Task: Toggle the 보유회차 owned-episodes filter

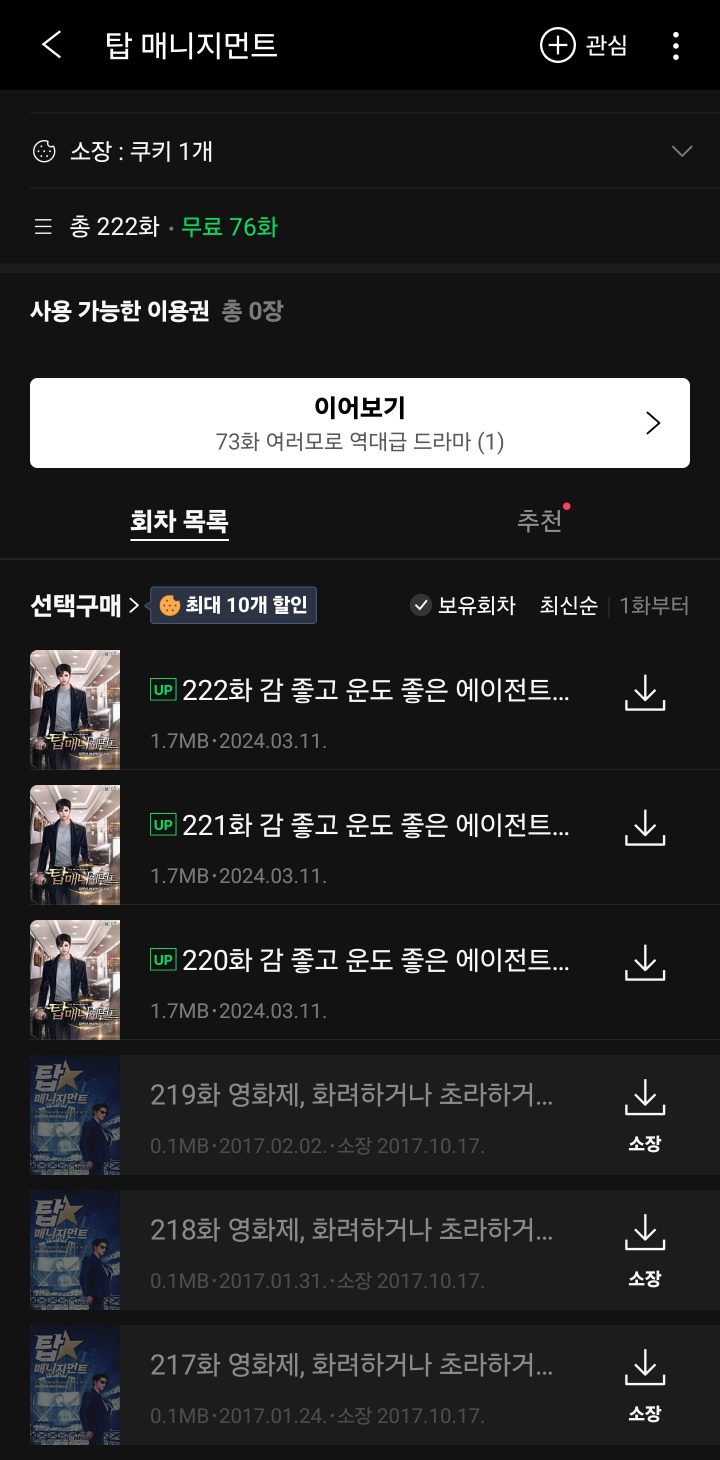Action: pyautogui.click(x=463, y=605)
